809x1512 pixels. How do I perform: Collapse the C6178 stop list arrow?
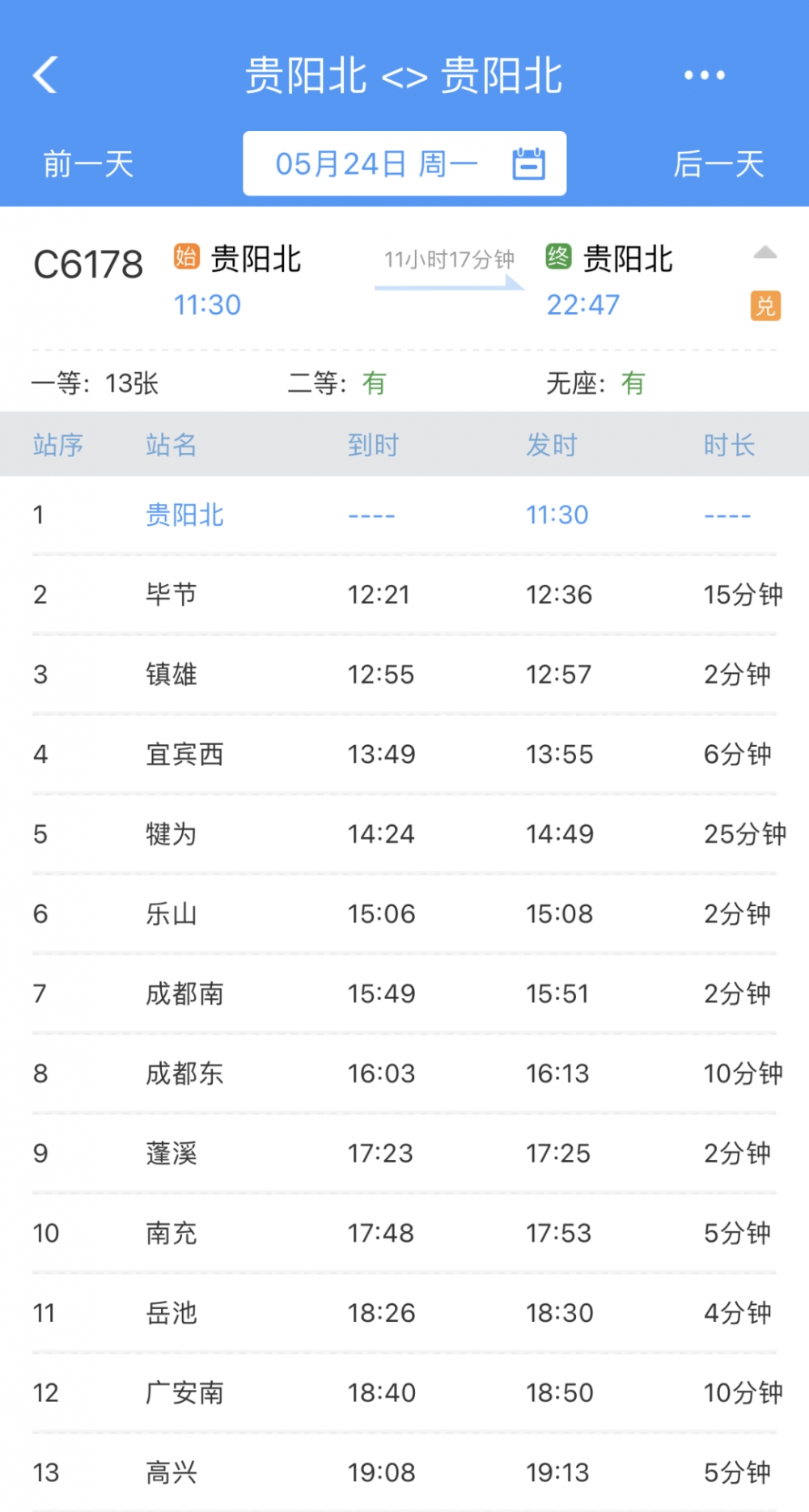click(x=765, y=253)
